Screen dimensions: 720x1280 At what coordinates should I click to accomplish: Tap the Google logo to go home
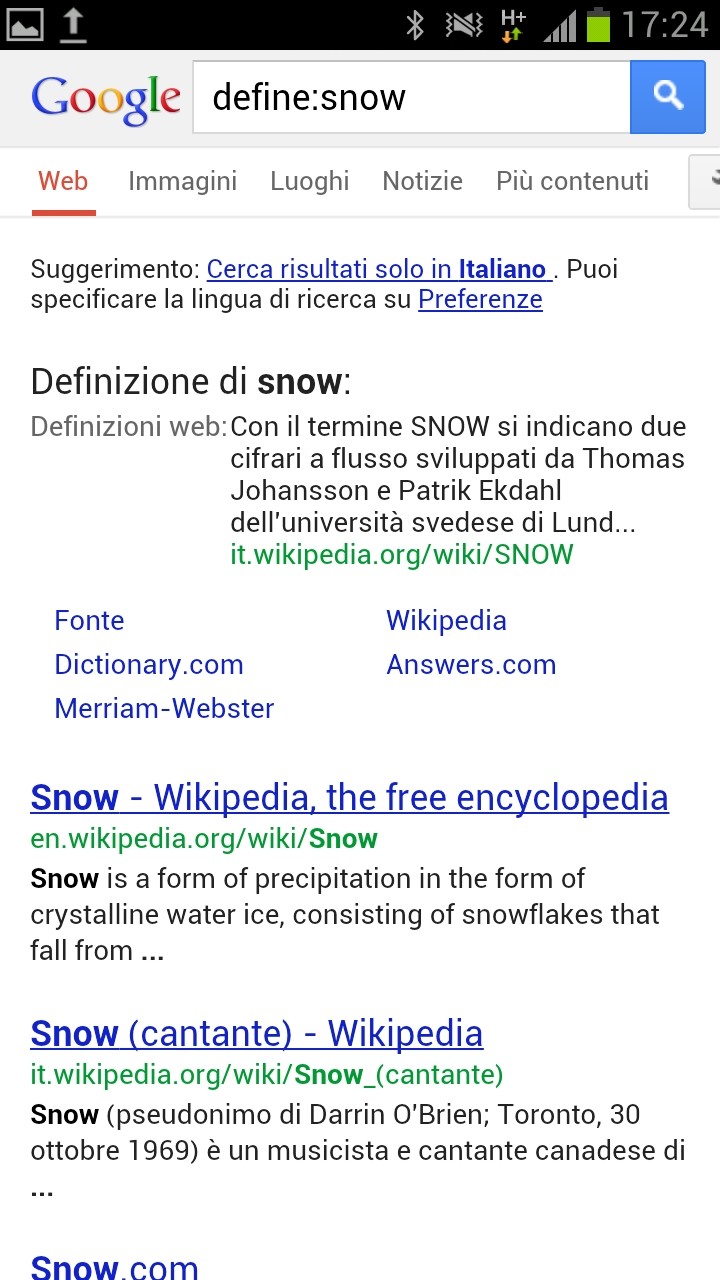pos(105,99)
